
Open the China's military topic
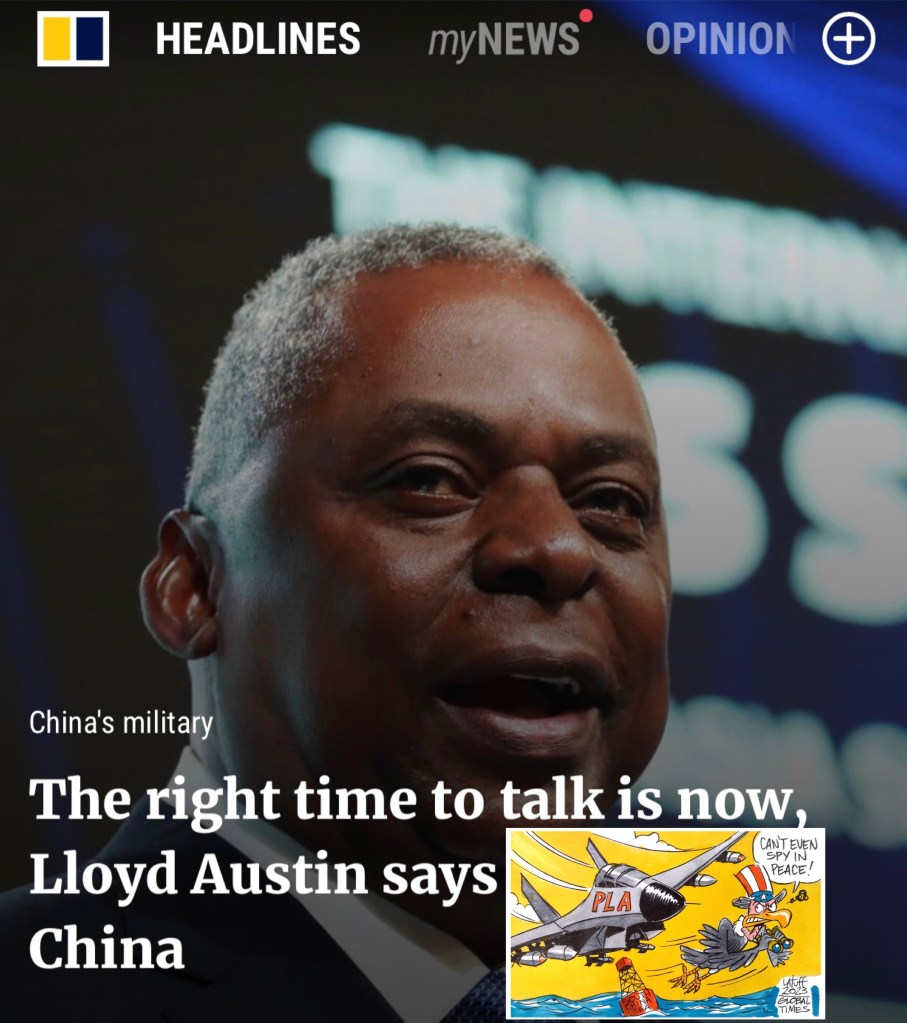[x=121, y=722]
